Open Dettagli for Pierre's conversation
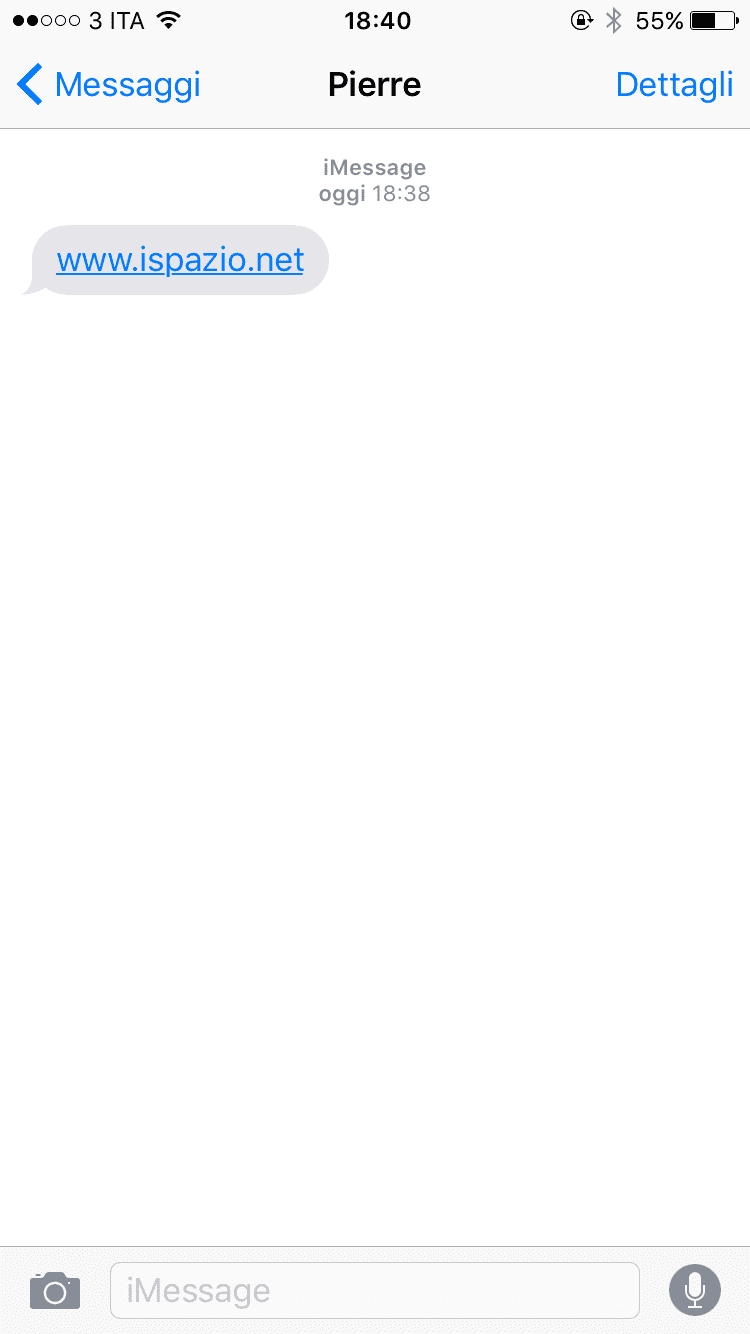 [674, 85]
